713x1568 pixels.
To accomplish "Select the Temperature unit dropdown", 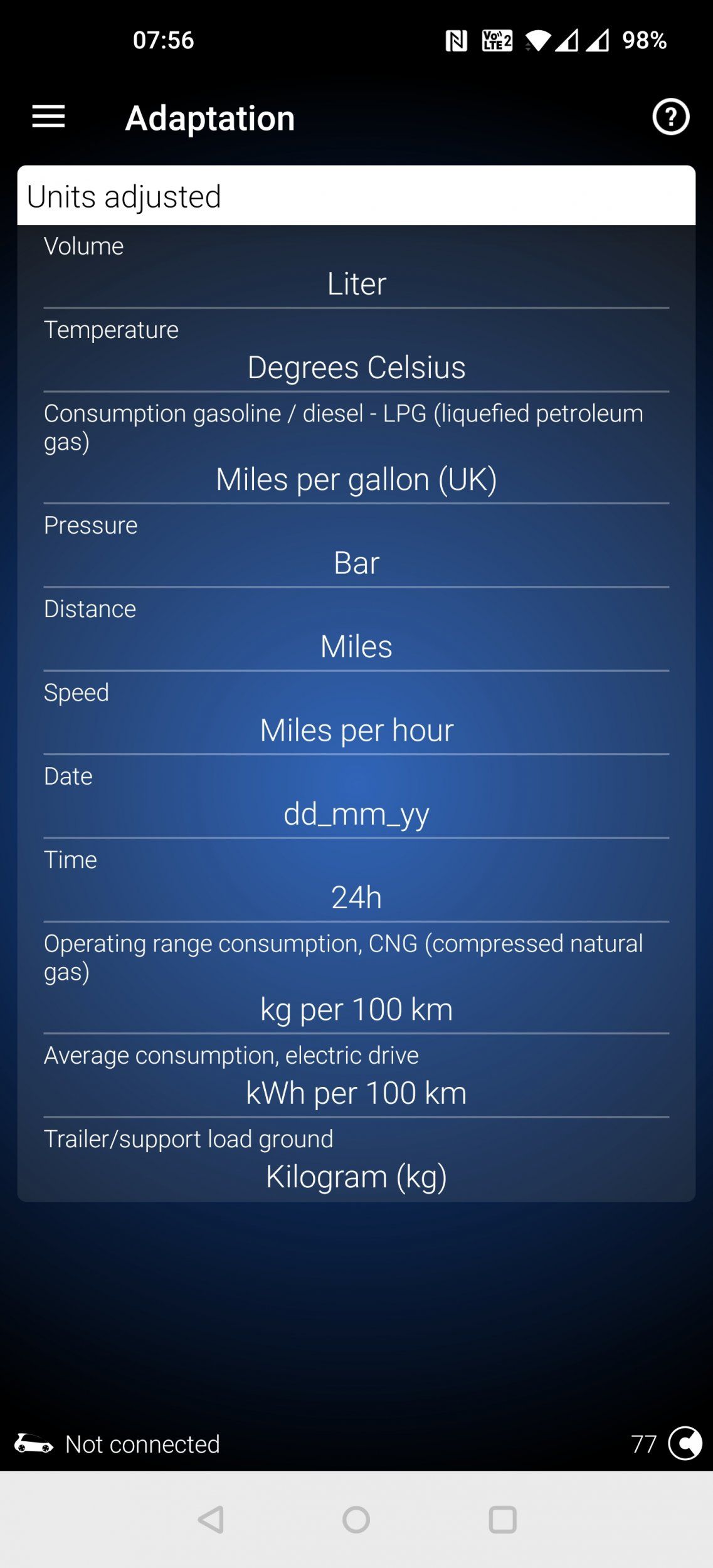I will 356,368.
